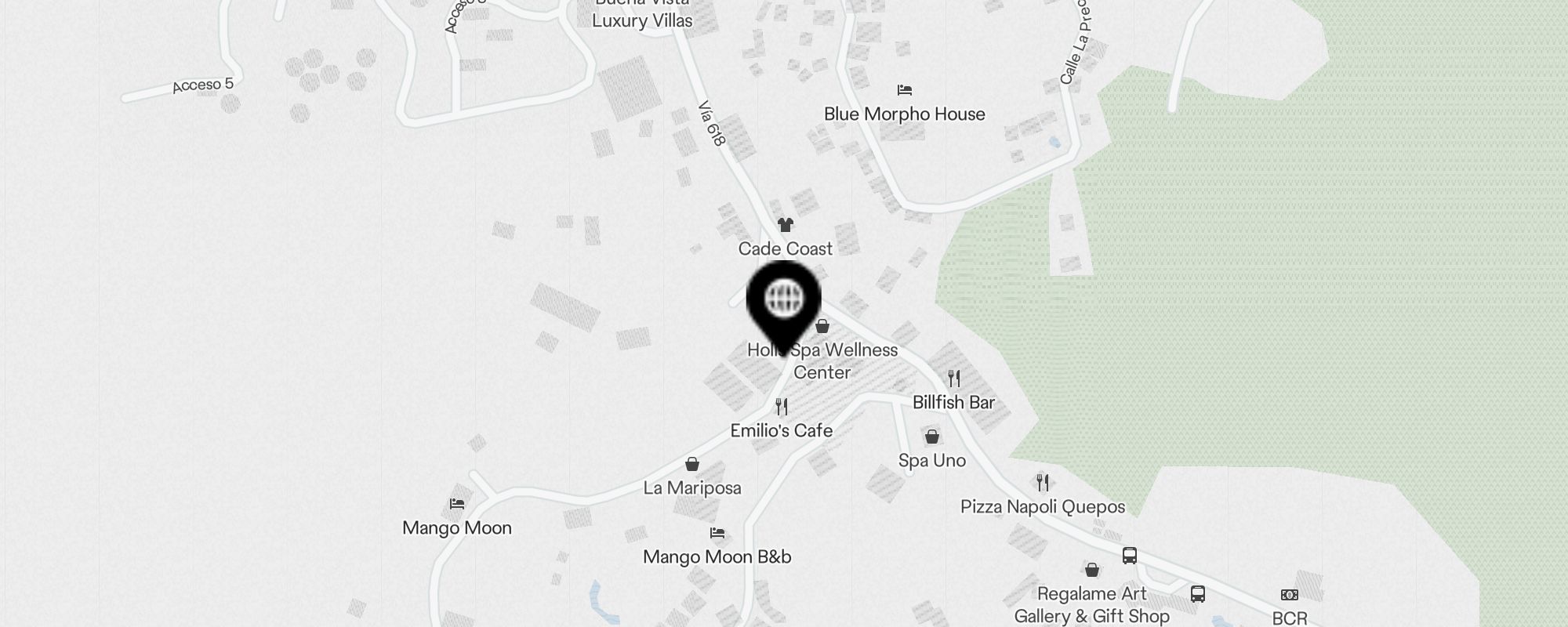The width and height of the screenshot is (1568, 627).
Task: Select Pizza Napoli Quepos restaurant marker
Action: 1042,483
